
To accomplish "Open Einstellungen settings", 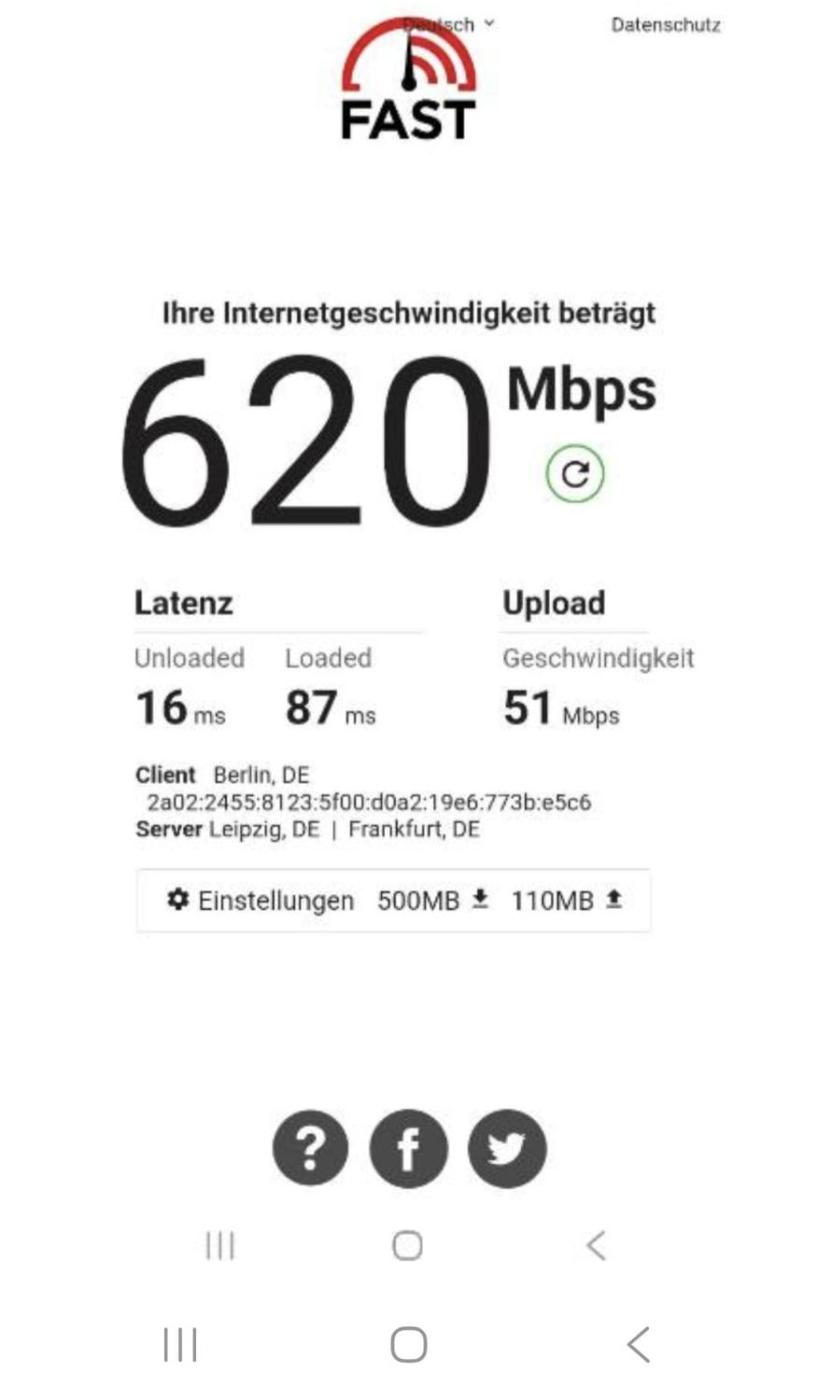I will tap(261, 901).
